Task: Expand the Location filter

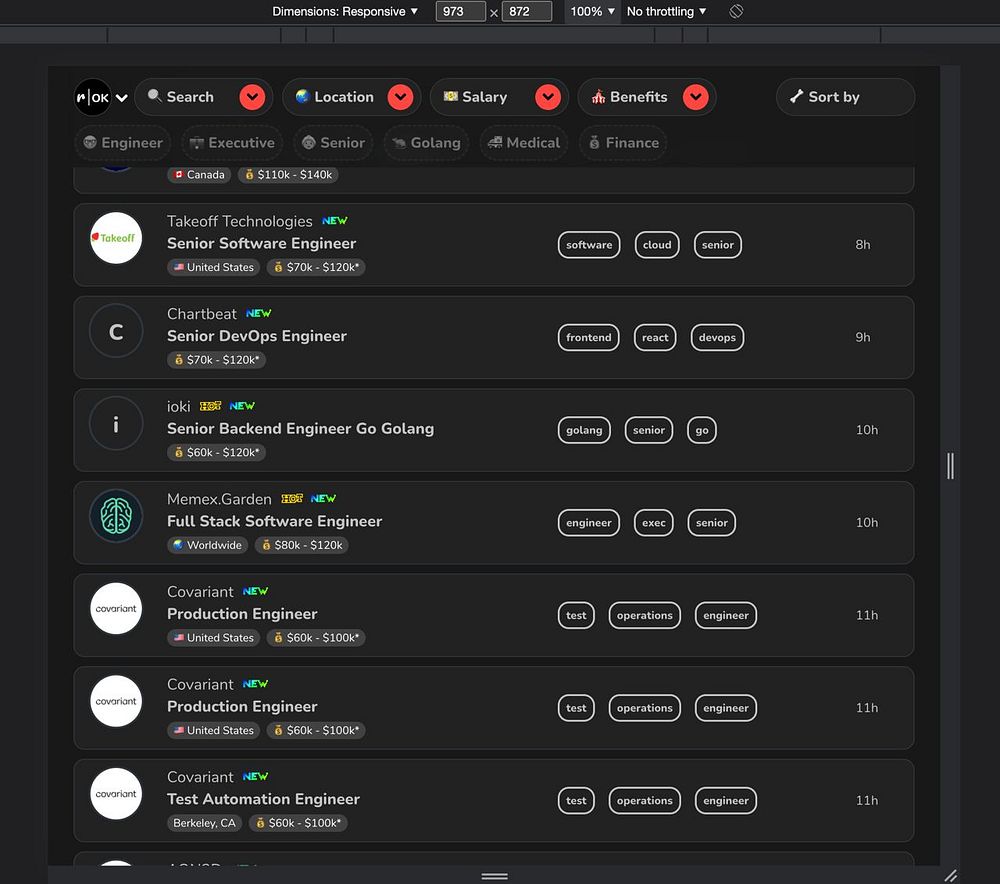Action: click(400, 97)
